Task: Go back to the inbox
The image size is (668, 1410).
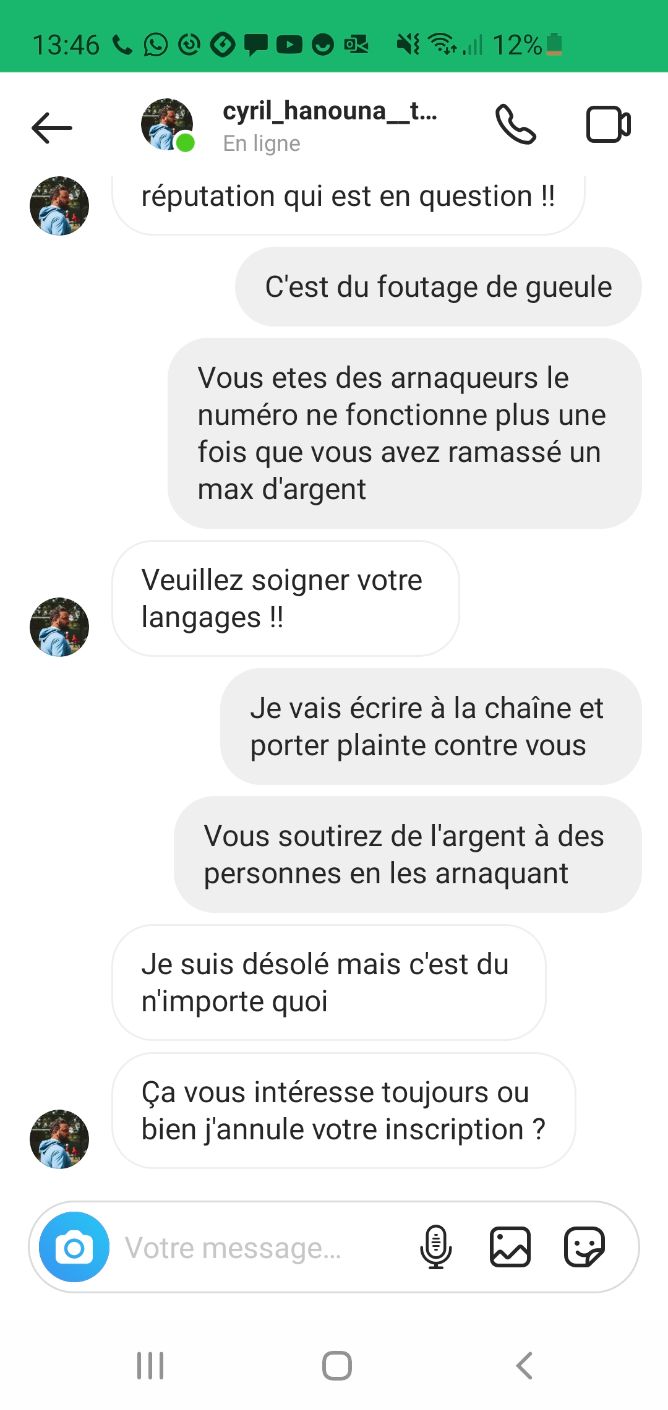Action: (x=51, y=127)
